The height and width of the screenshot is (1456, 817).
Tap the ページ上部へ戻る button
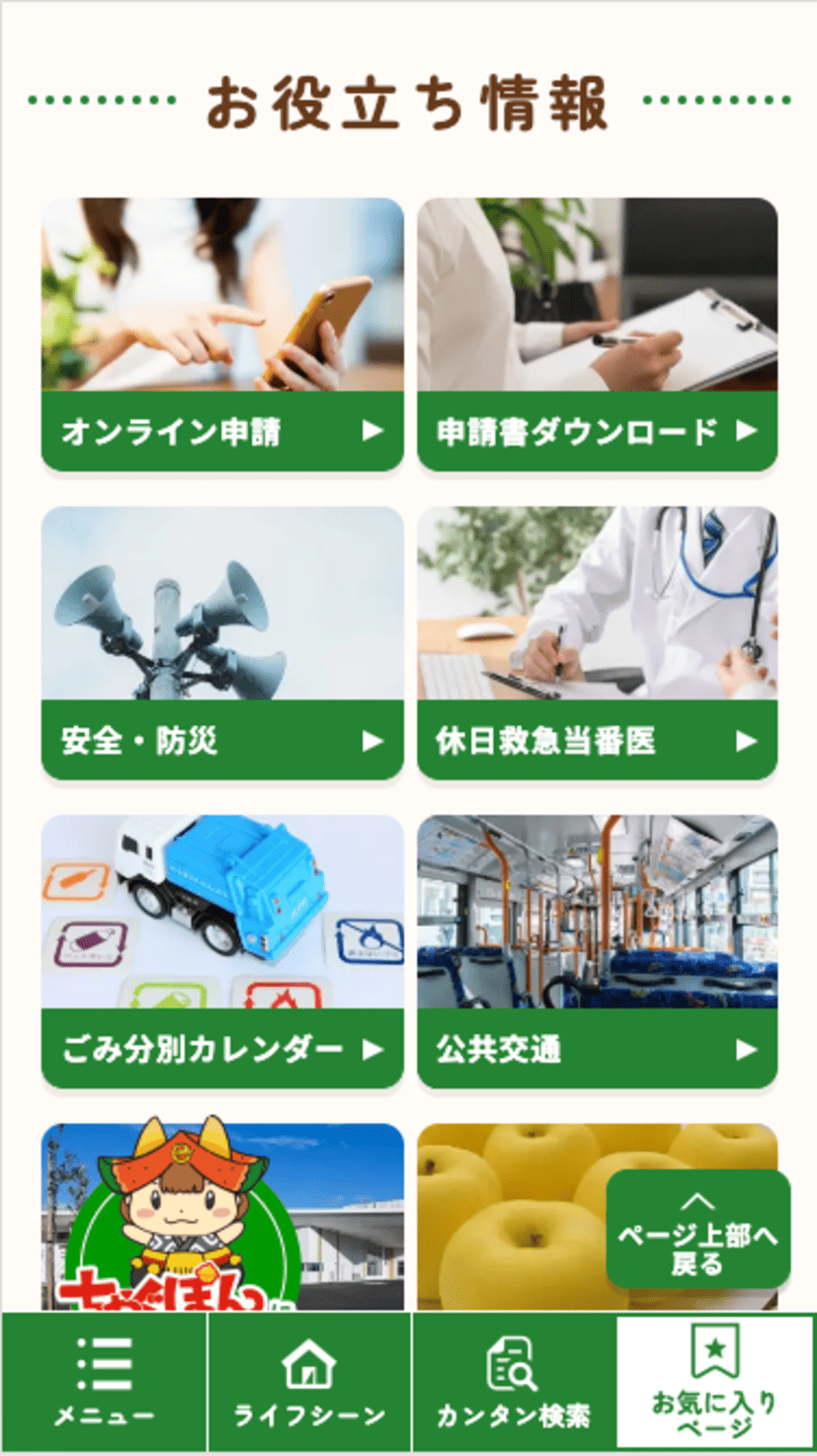(x=697, y=1230)
